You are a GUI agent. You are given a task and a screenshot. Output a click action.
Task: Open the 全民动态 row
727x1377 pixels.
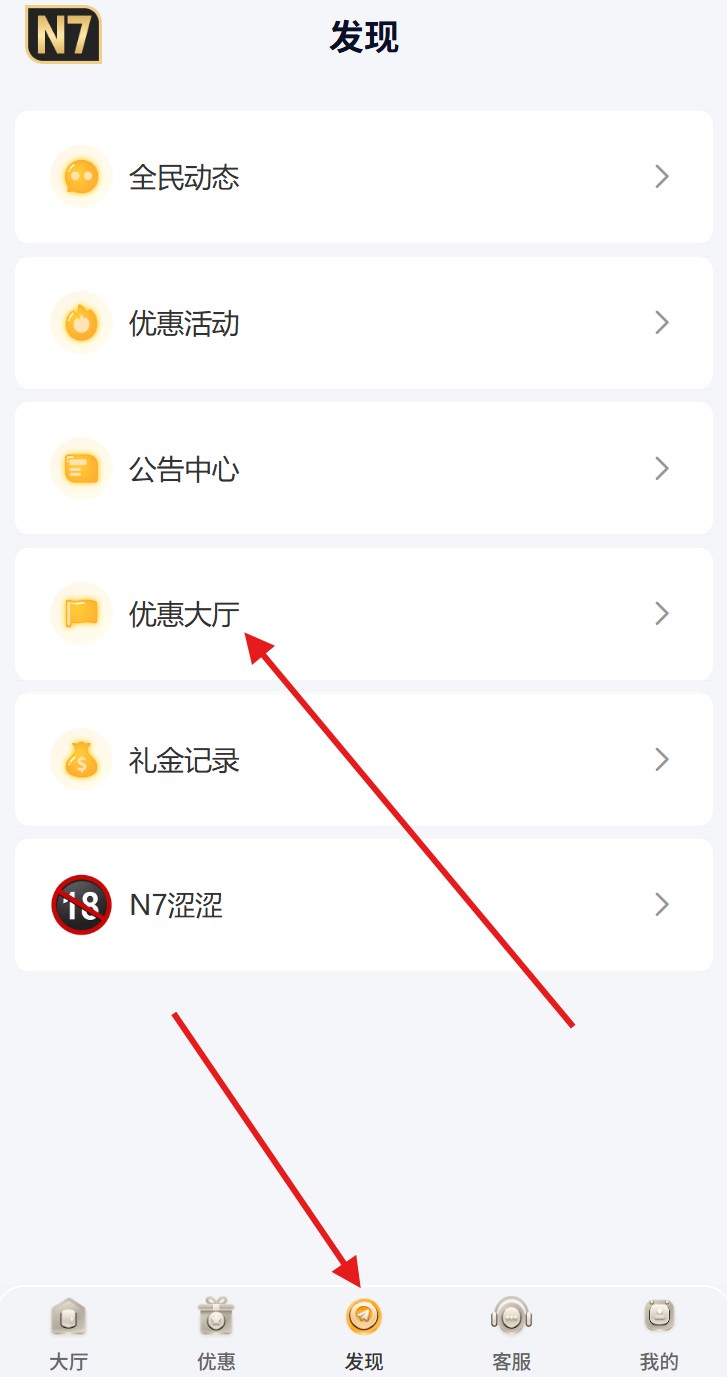[364, 177]
